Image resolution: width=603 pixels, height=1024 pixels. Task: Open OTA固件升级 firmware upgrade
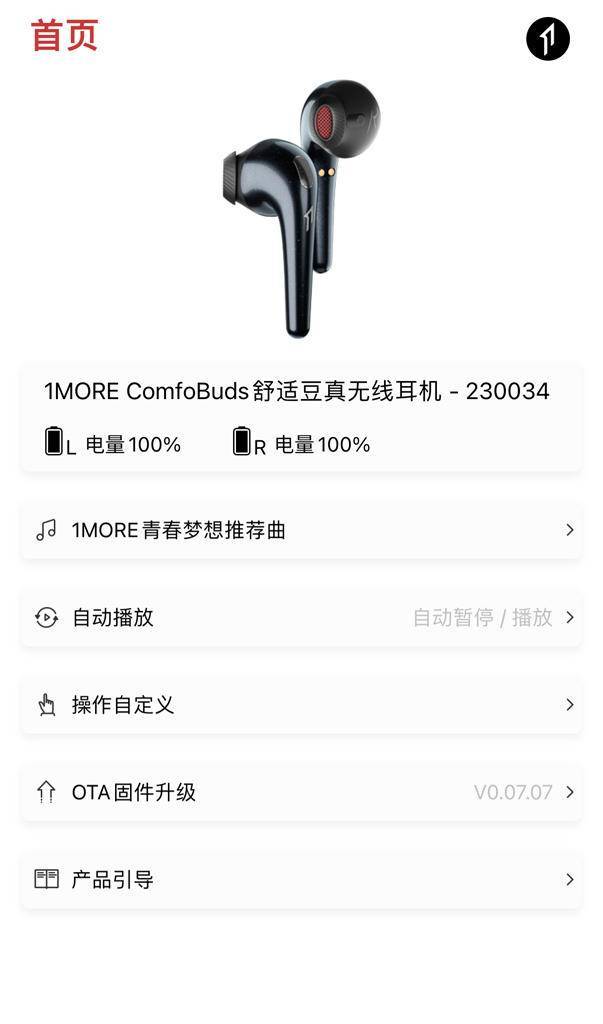point(300,792)
